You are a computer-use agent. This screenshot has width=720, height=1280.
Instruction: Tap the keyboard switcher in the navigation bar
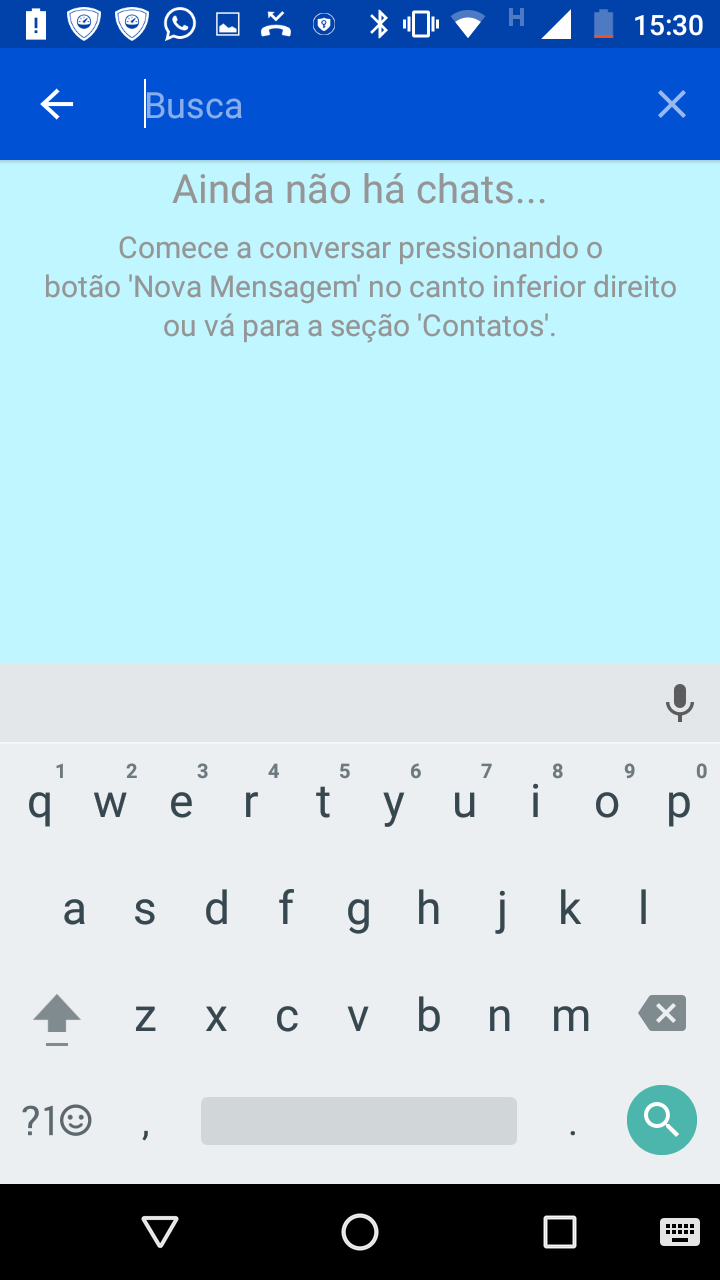[x=681, y=1232]
